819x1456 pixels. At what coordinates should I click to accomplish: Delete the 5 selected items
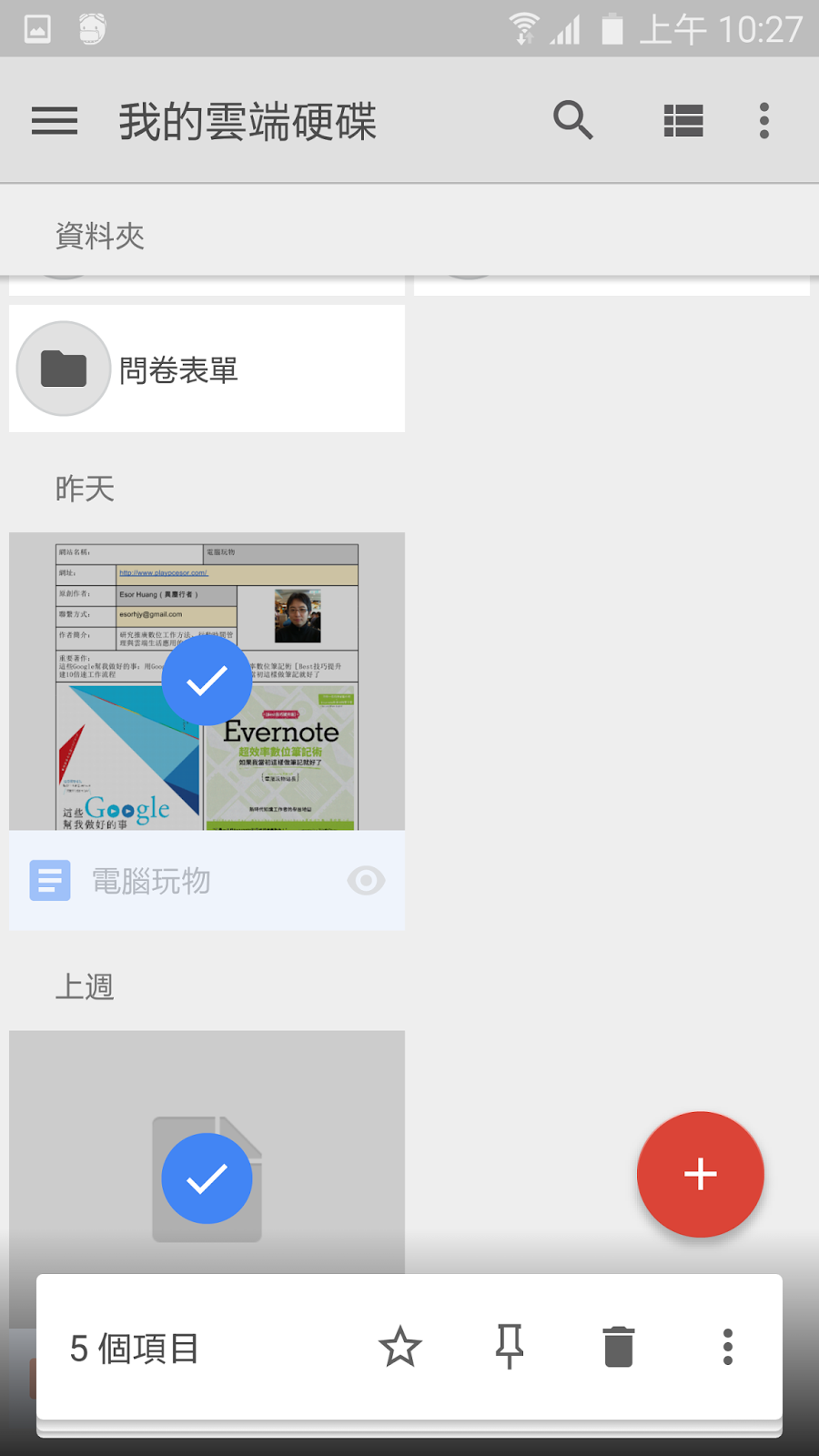(x=619, y=1347)
